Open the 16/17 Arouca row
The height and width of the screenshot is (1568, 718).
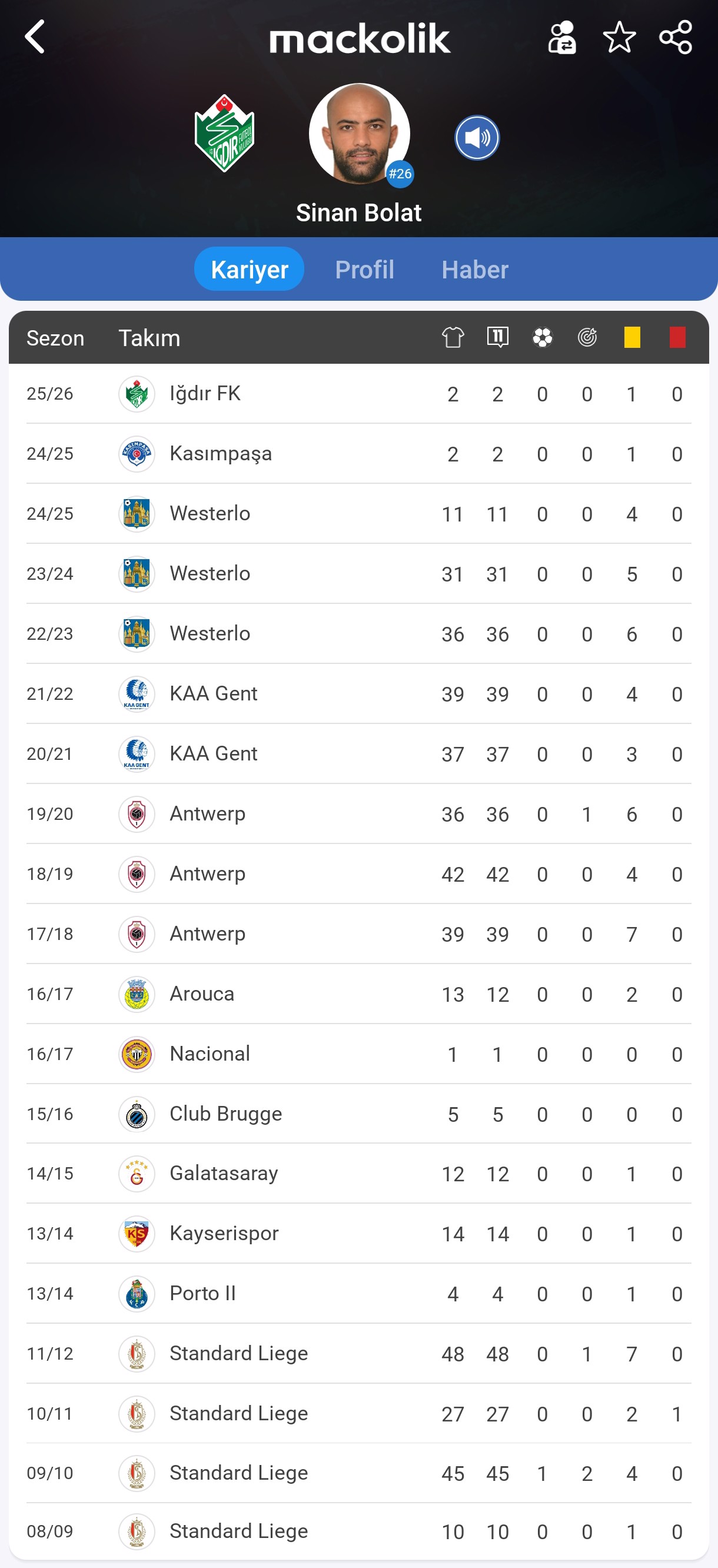(x=359, y=994)
